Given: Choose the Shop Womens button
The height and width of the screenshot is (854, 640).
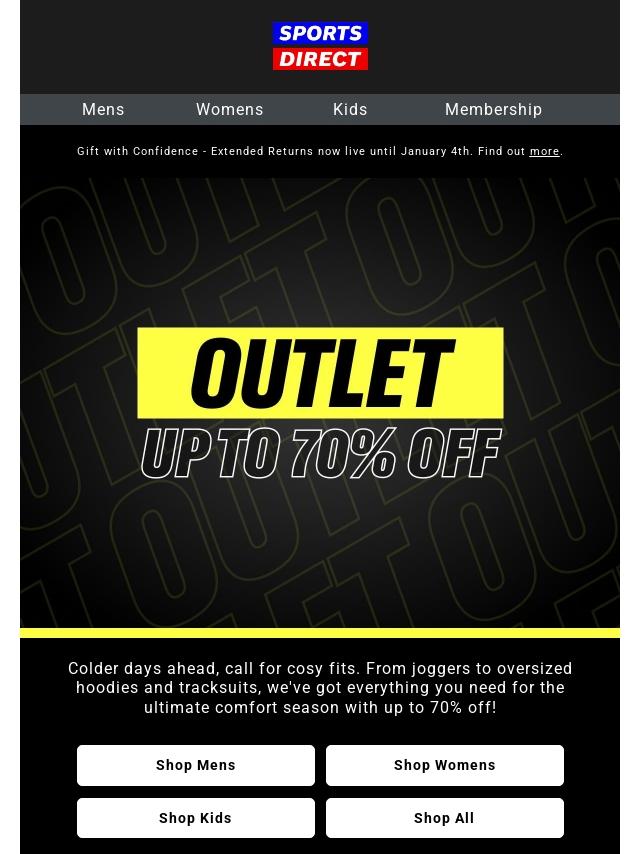Looking at the screenshot, I should coord(444,765).
